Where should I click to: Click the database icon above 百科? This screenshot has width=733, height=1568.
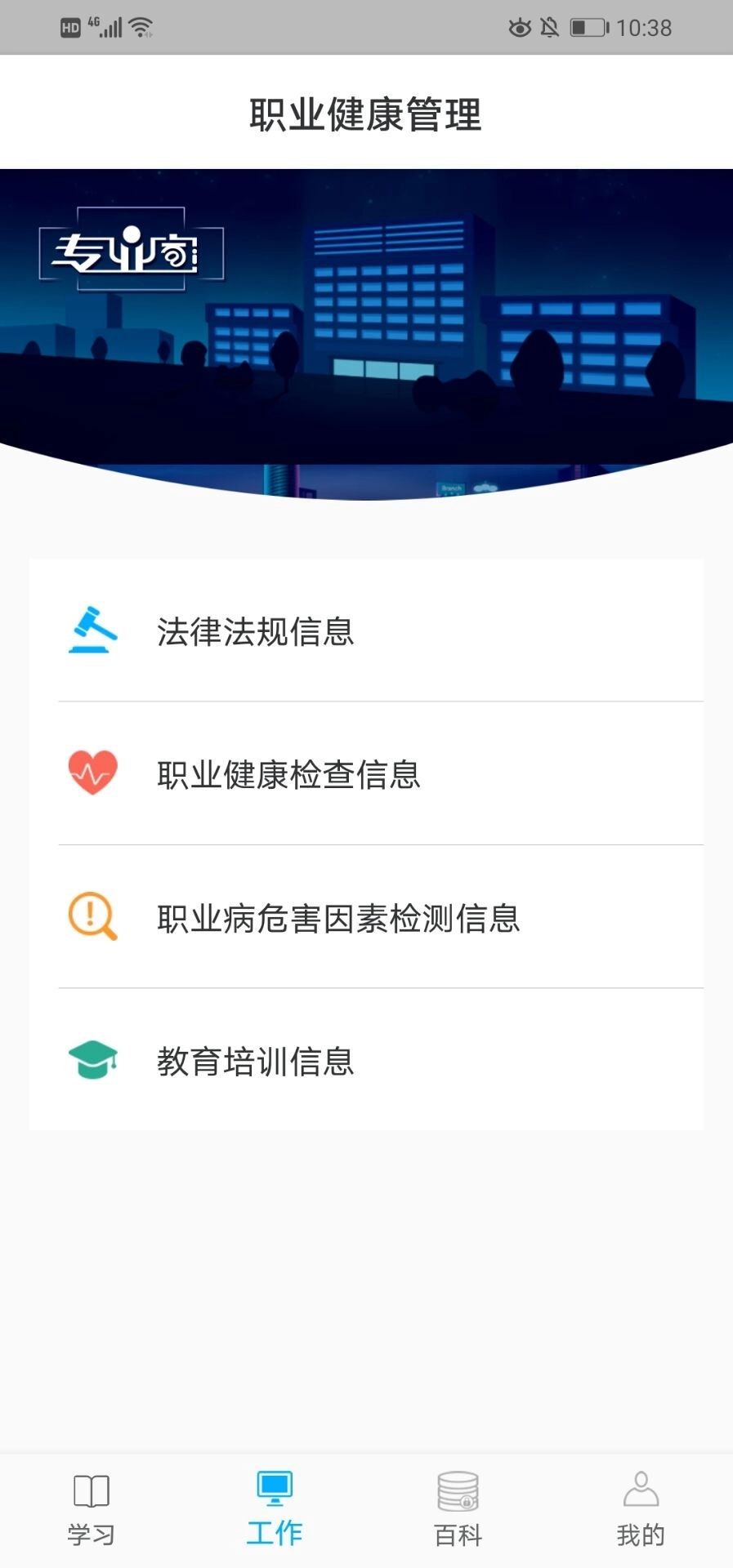pyautogui.click(x=457, y=1490)
